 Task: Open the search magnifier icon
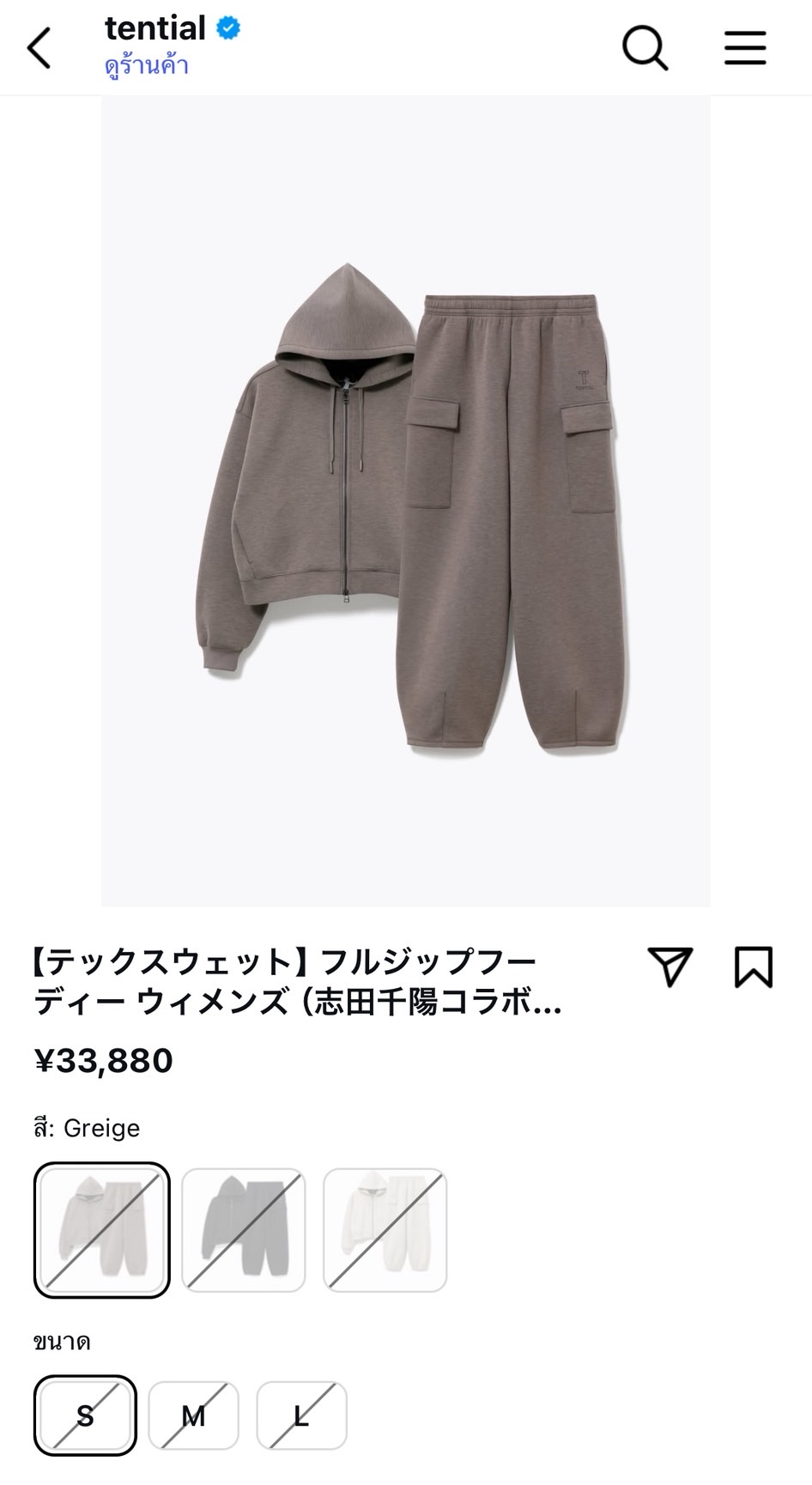coord(645,47)
